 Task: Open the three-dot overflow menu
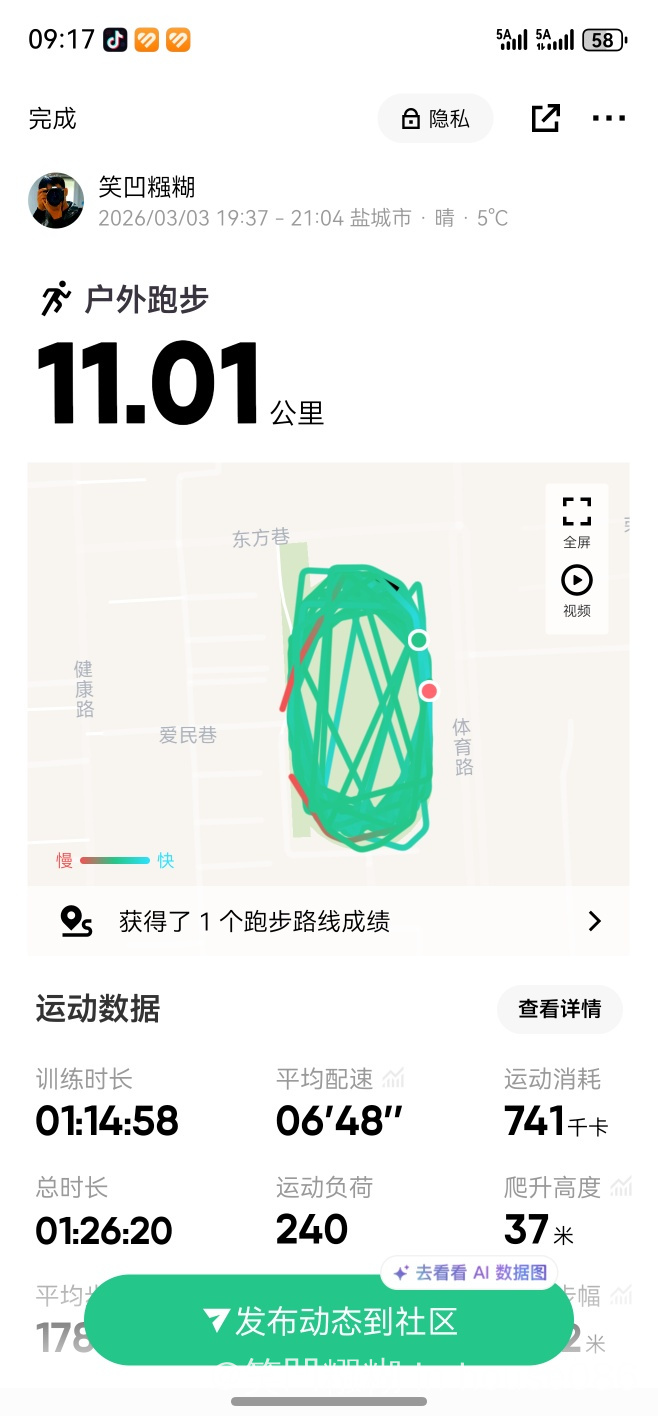click(609, 119)
